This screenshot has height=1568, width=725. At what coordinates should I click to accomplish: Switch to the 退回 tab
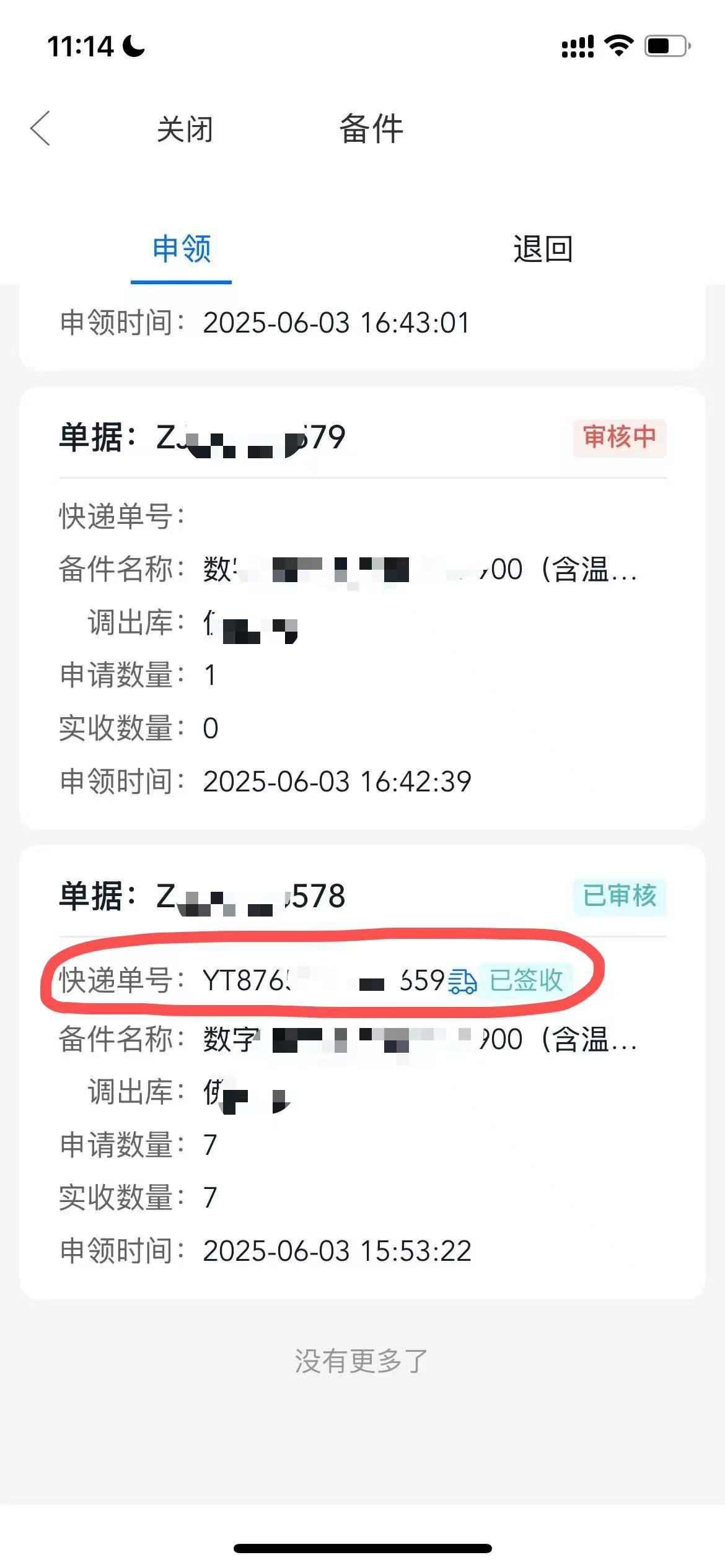[x=543, y=249]
